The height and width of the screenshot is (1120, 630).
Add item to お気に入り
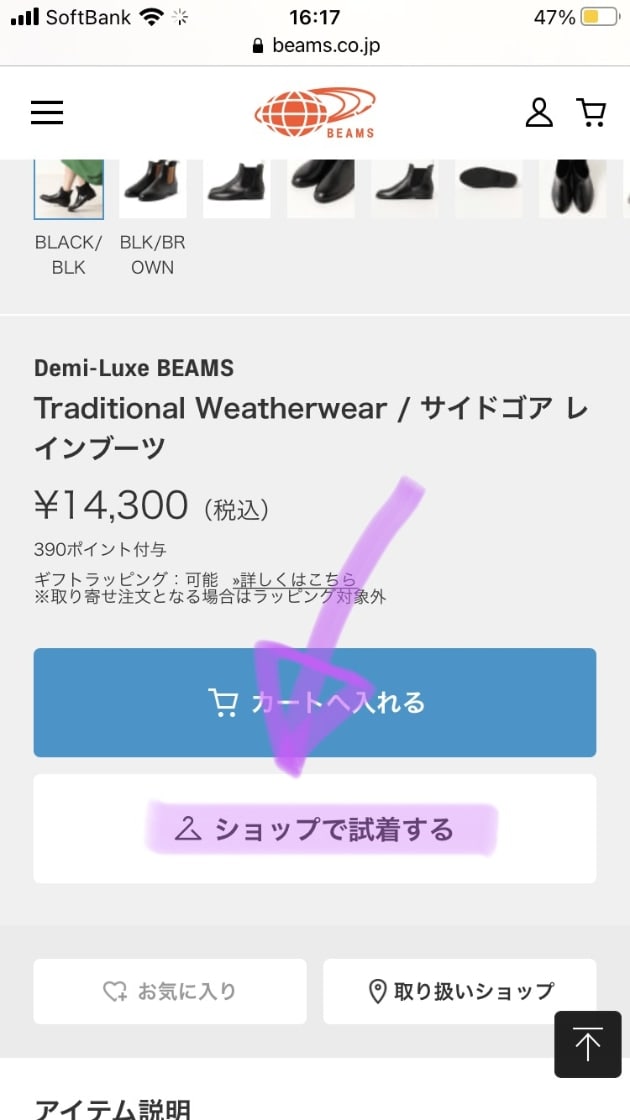click(170, 991)
